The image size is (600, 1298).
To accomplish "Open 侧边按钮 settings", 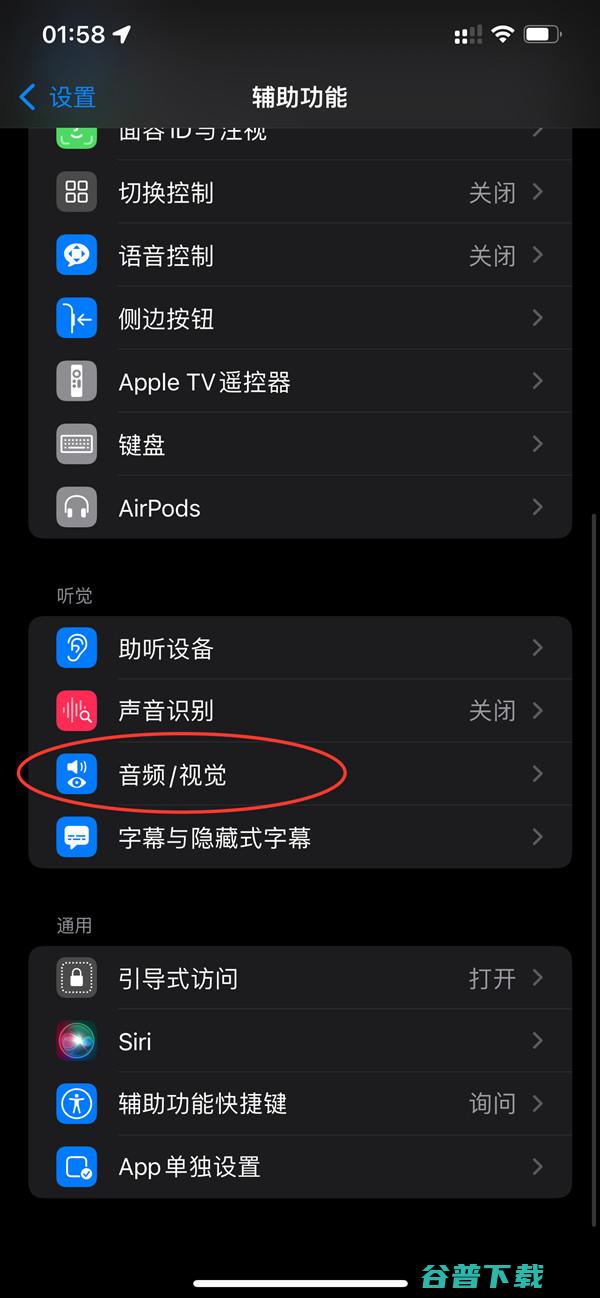I will [300, 319].
